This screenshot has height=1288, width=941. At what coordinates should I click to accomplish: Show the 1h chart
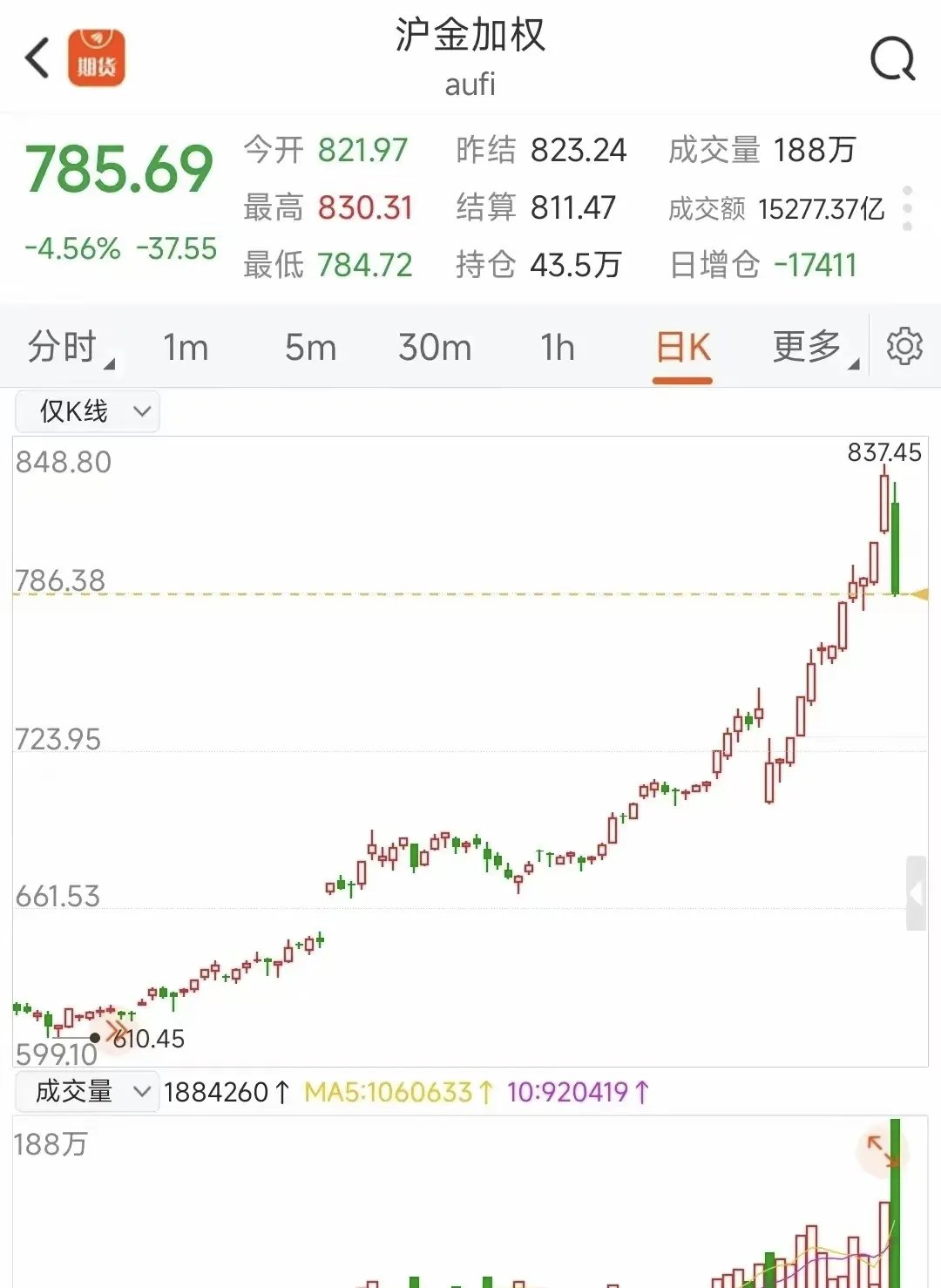pos(558,348)
